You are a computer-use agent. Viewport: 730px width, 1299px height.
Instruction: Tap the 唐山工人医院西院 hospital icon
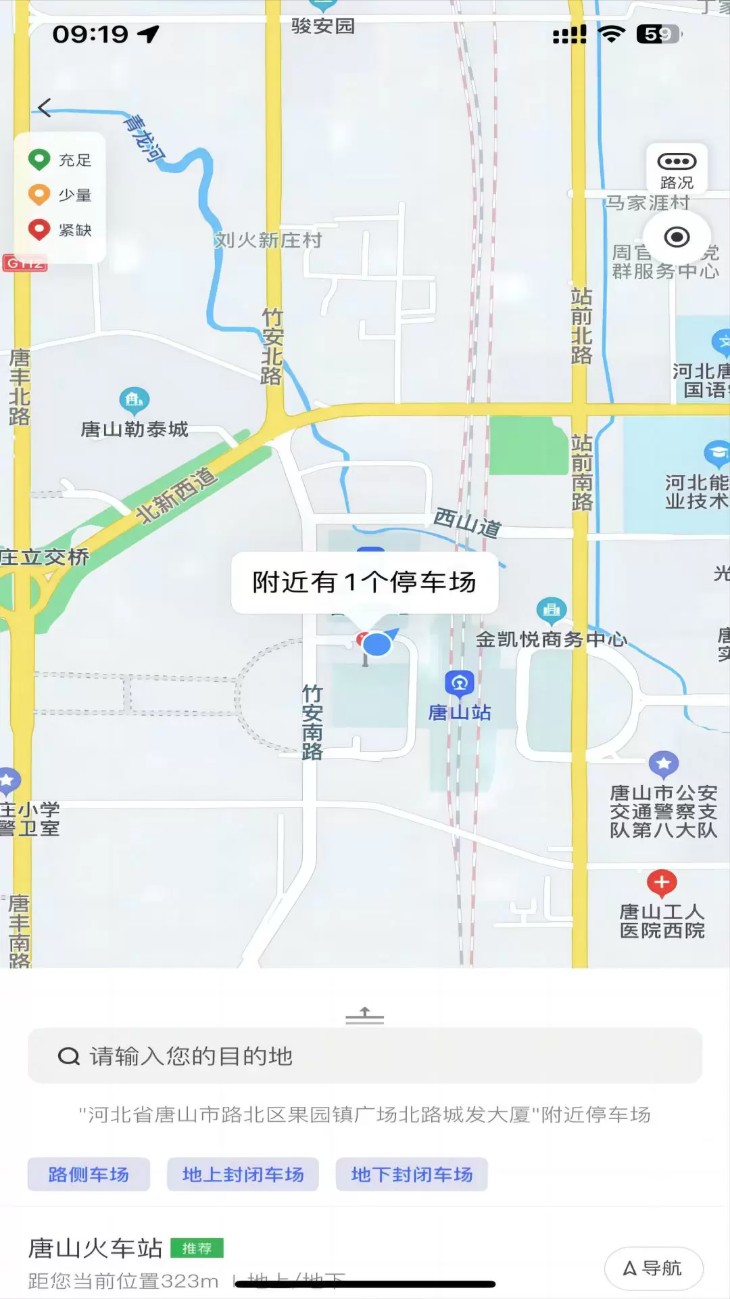pyautogui.click(x=663, y=883)
